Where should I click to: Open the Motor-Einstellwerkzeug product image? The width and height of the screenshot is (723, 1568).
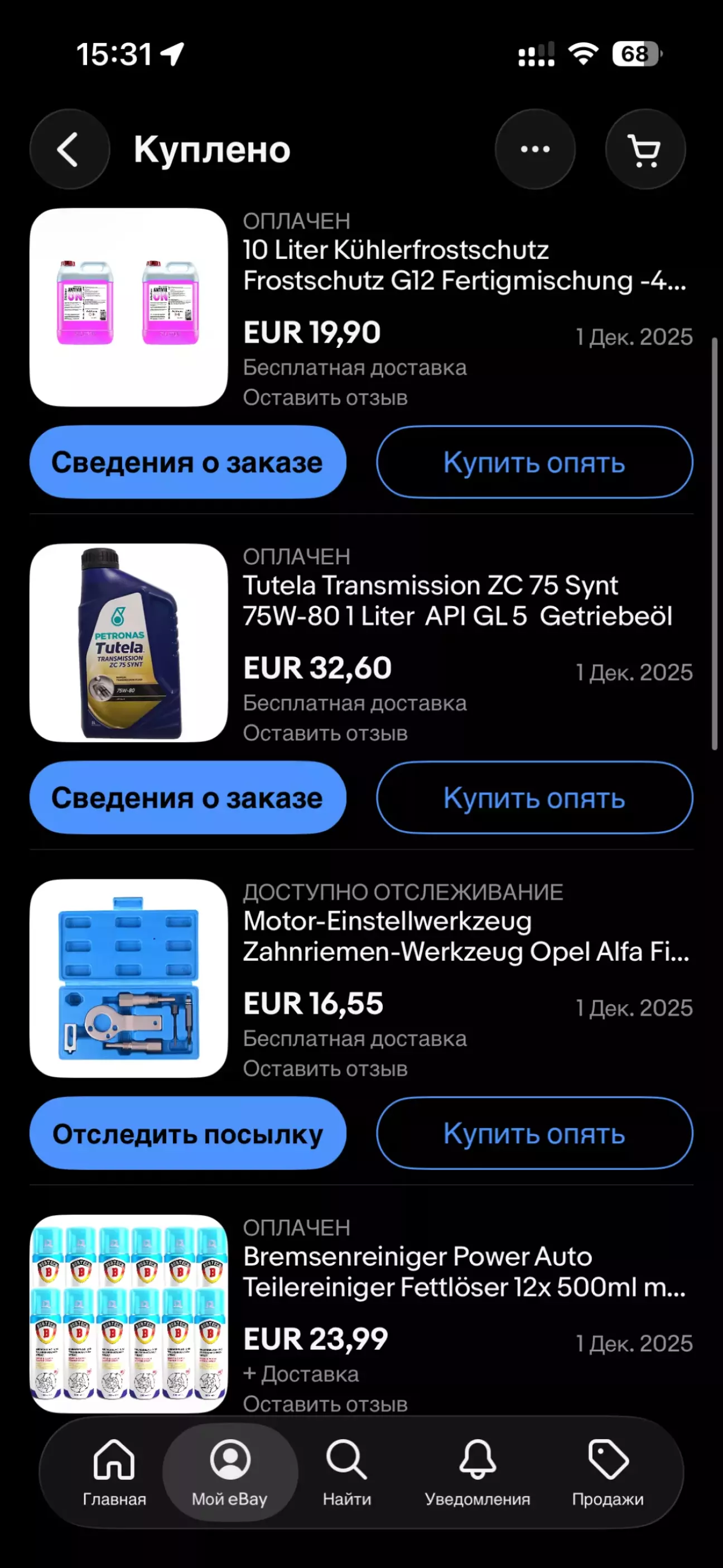coord(128,978)
